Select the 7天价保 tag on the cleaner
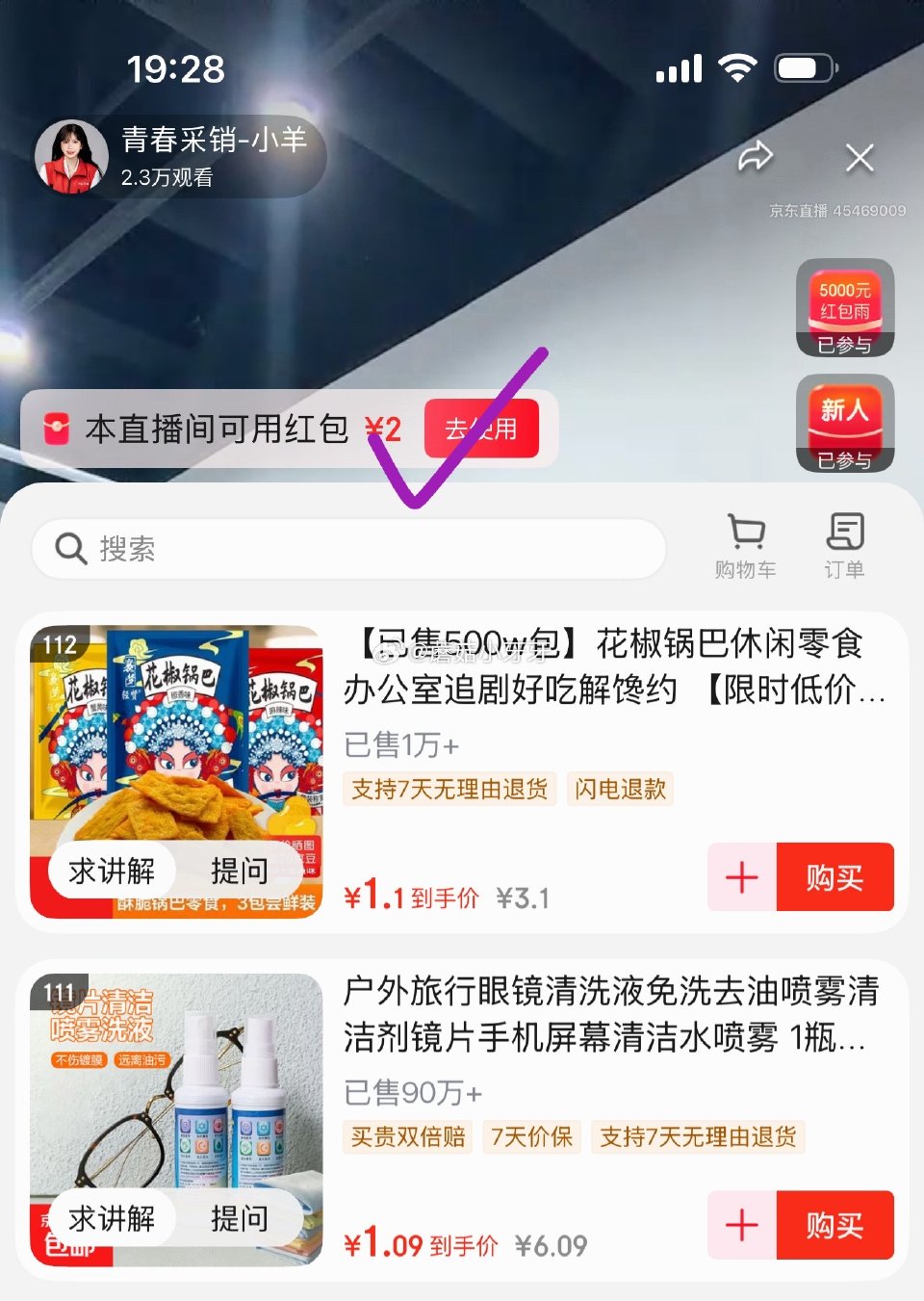Image resolution: width=924 pixels, height=1301 pixels. coord(531,1137)
